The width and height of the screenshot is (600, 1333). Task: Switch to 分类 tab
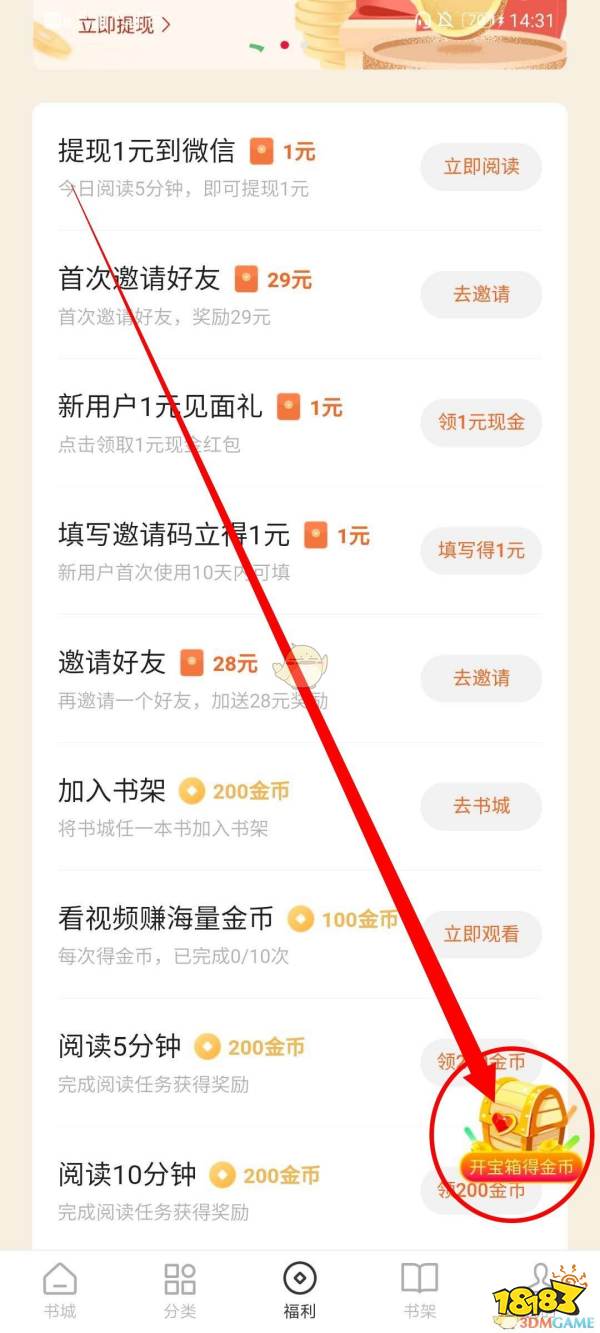coord(180,1289)
